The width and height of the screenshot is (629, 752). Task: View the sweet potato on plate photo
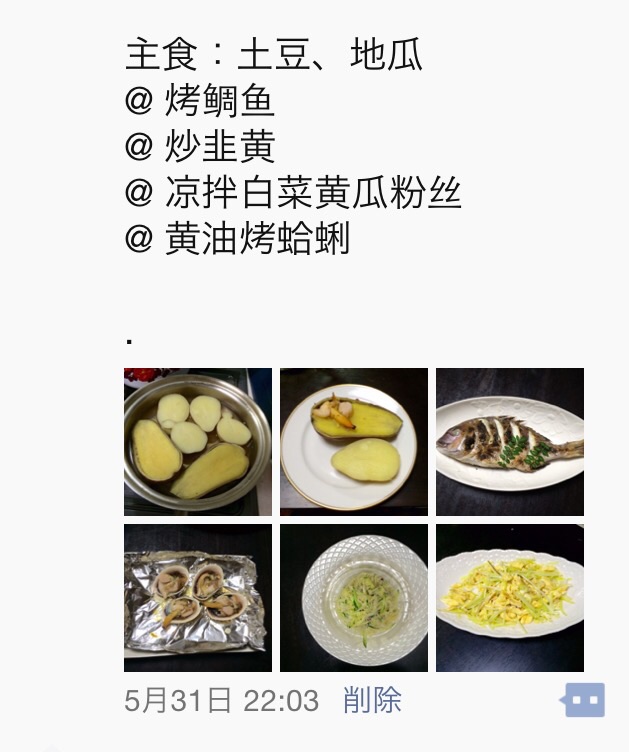[353, 441]
